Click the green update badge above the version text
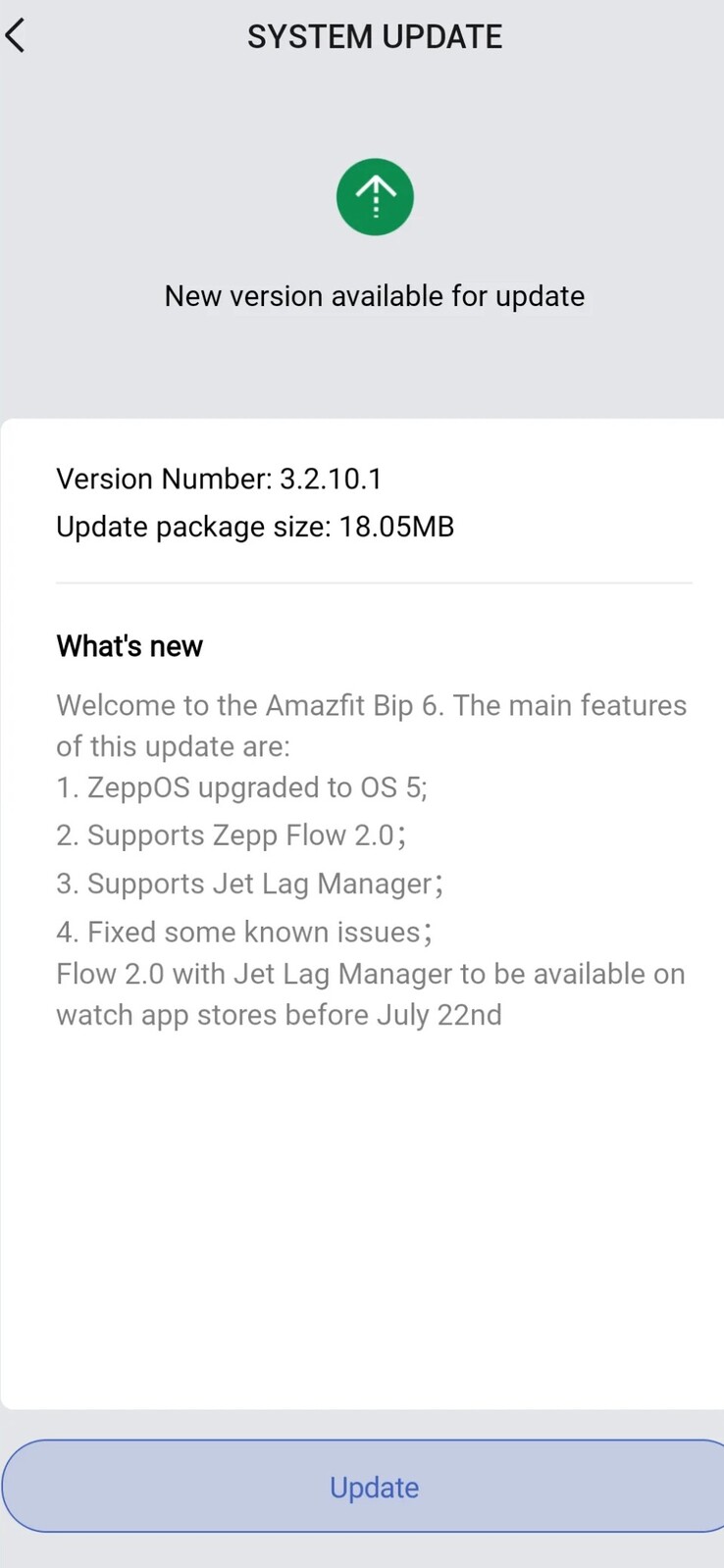724x1568 pixels. [375, 196]
